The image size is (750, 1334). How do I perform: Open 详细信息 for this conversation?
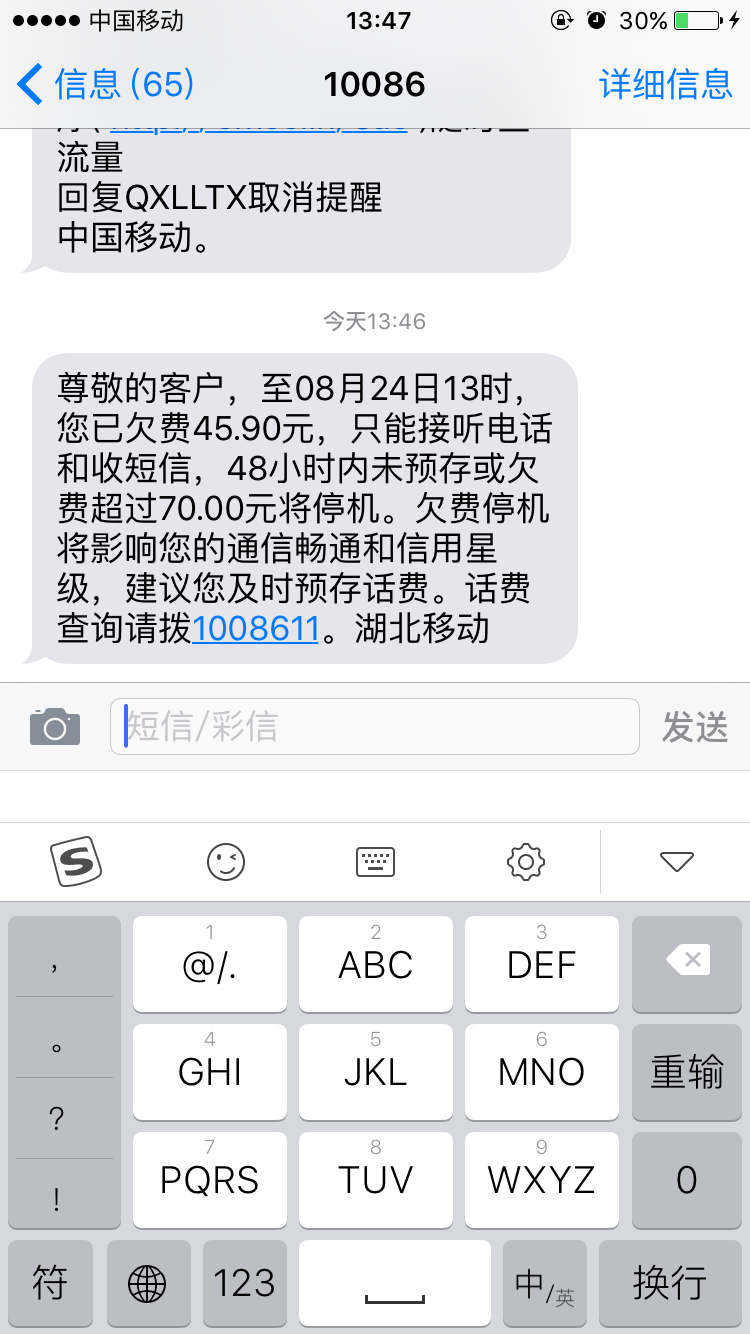(x=665, y=84)
